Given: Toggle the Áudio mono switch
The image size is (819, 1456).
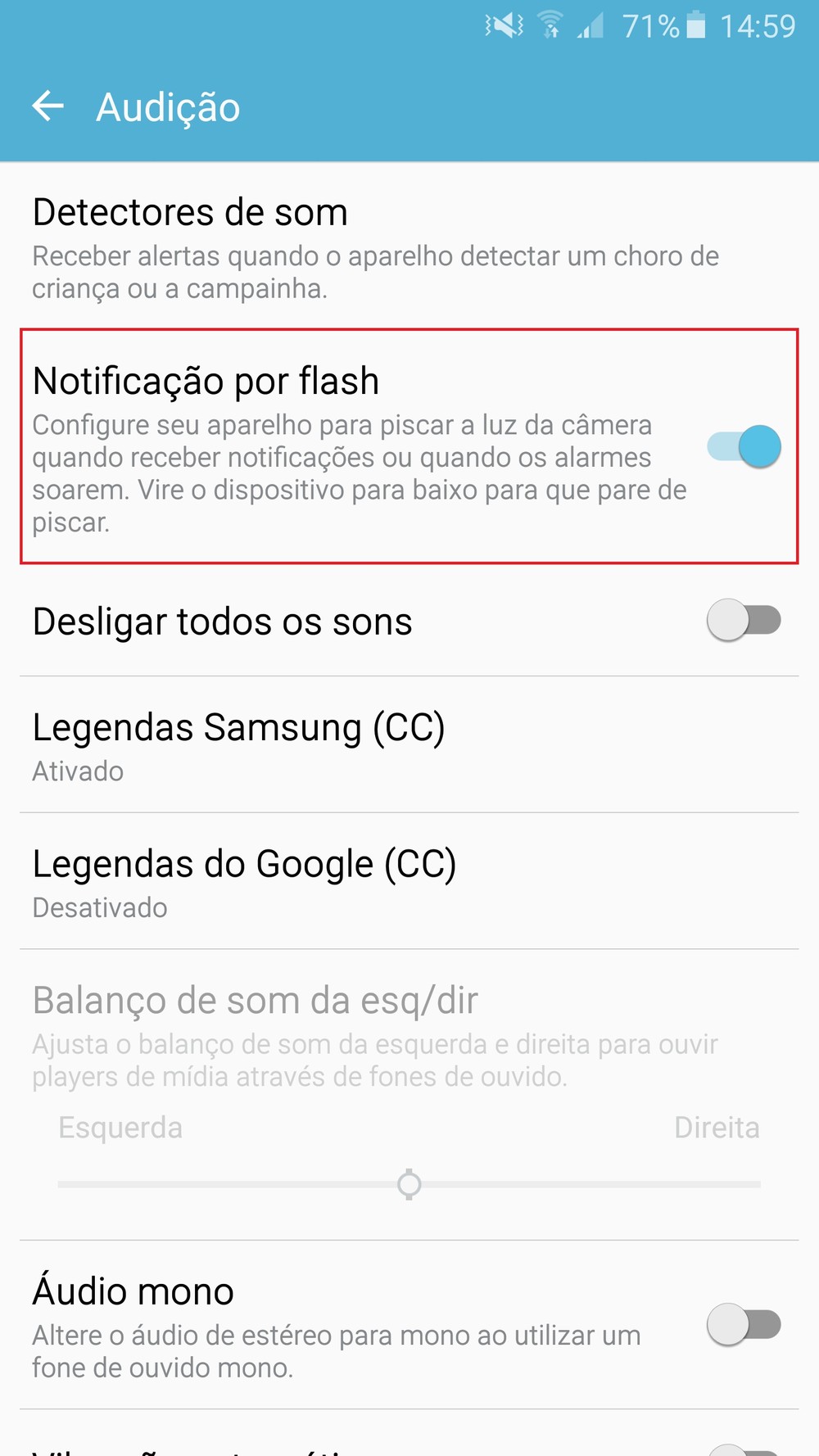Looking at the screenshot, I should click(x=744, y=1324).
